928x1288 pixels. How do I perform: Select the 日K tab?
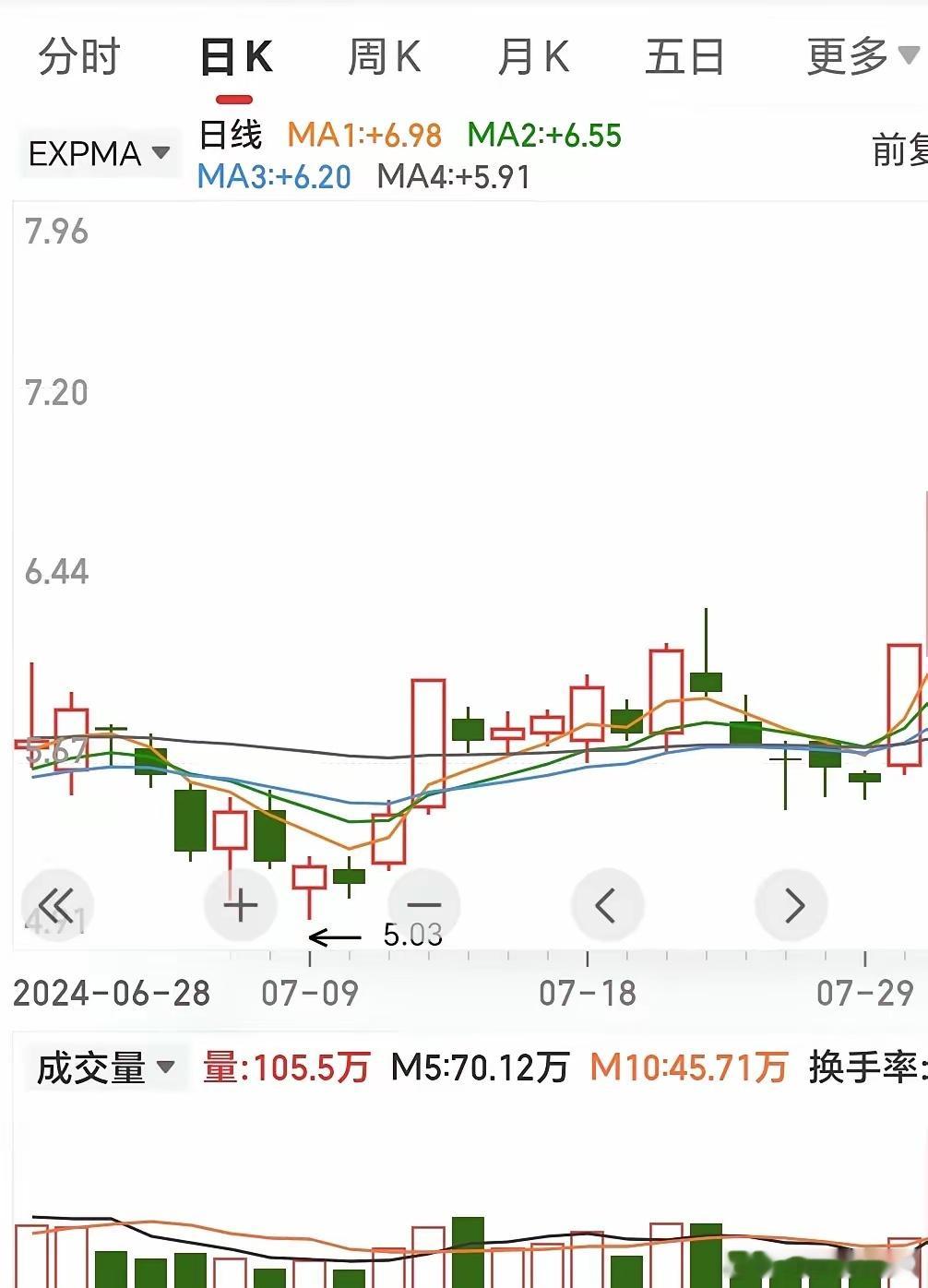(x=235, y=58)
